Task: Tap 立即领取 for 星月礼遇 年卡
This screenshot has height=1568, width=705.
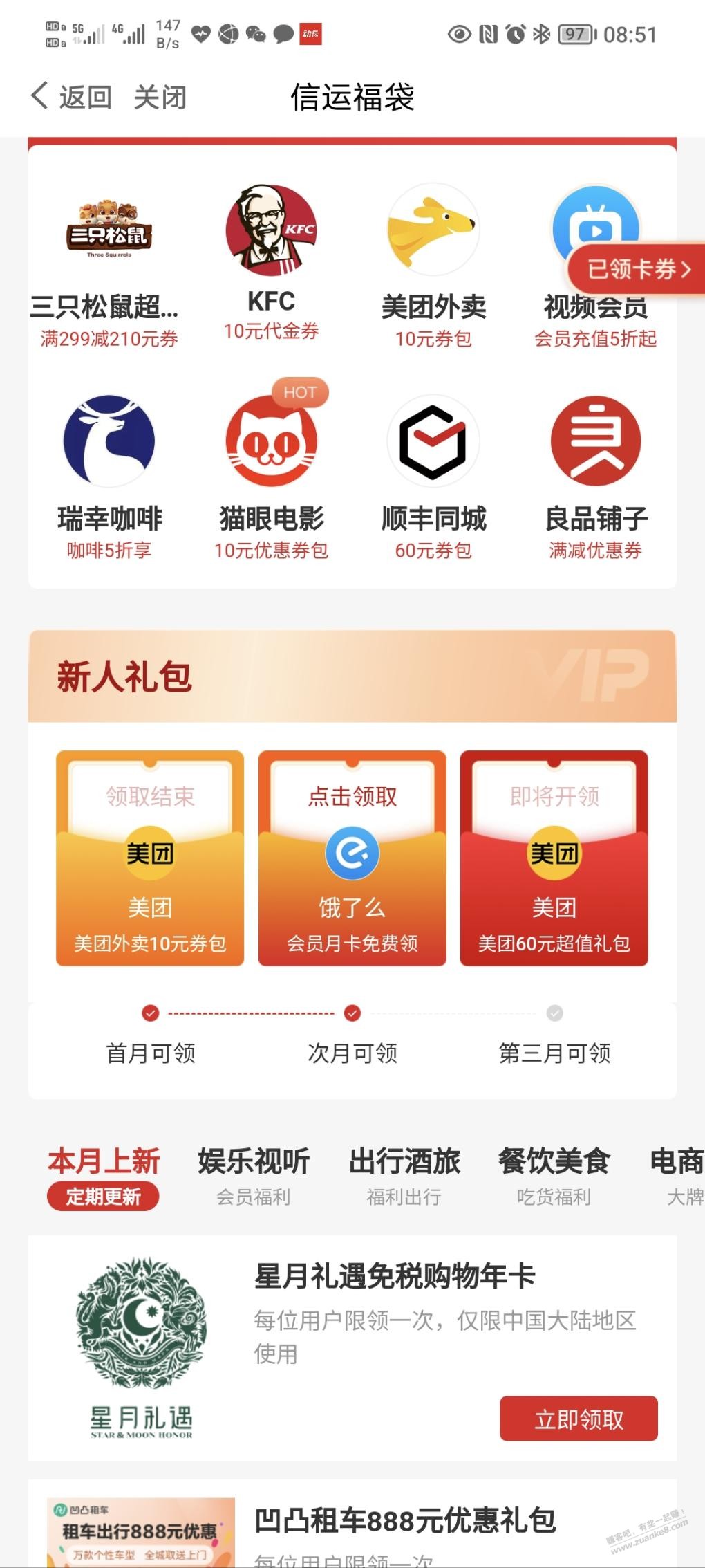Action: point(579,1419)
